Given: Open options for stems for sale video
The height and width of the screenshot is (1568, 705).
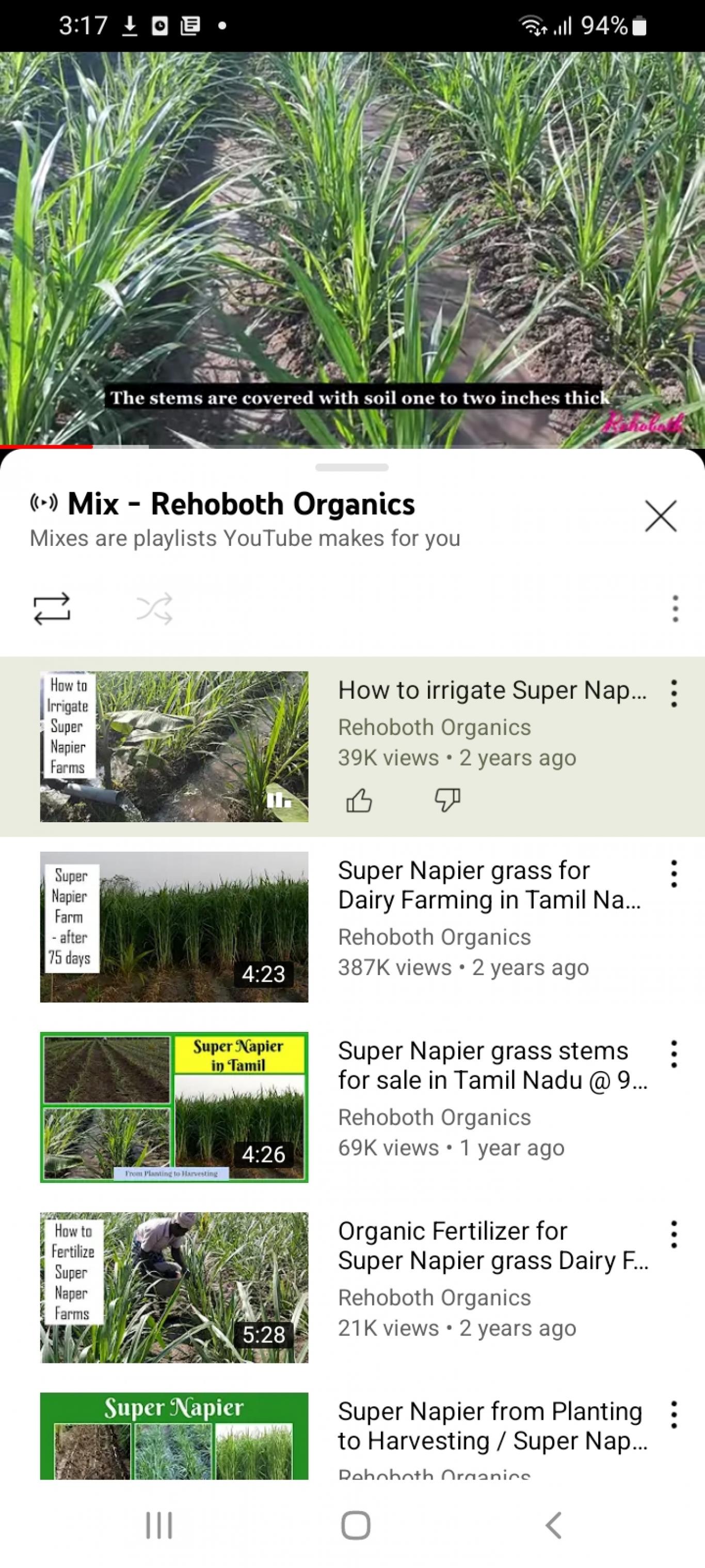Looking at the screenshot, I should tap(674, 1054).
